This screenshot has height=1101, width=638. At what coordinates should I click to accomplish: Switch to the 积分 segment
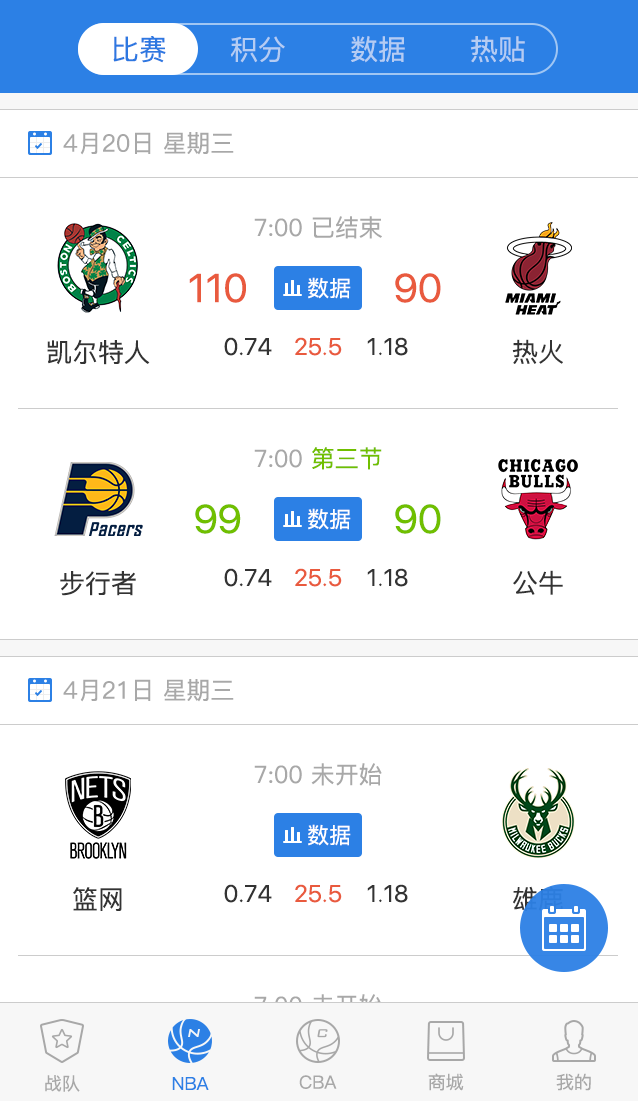(258, 49)
